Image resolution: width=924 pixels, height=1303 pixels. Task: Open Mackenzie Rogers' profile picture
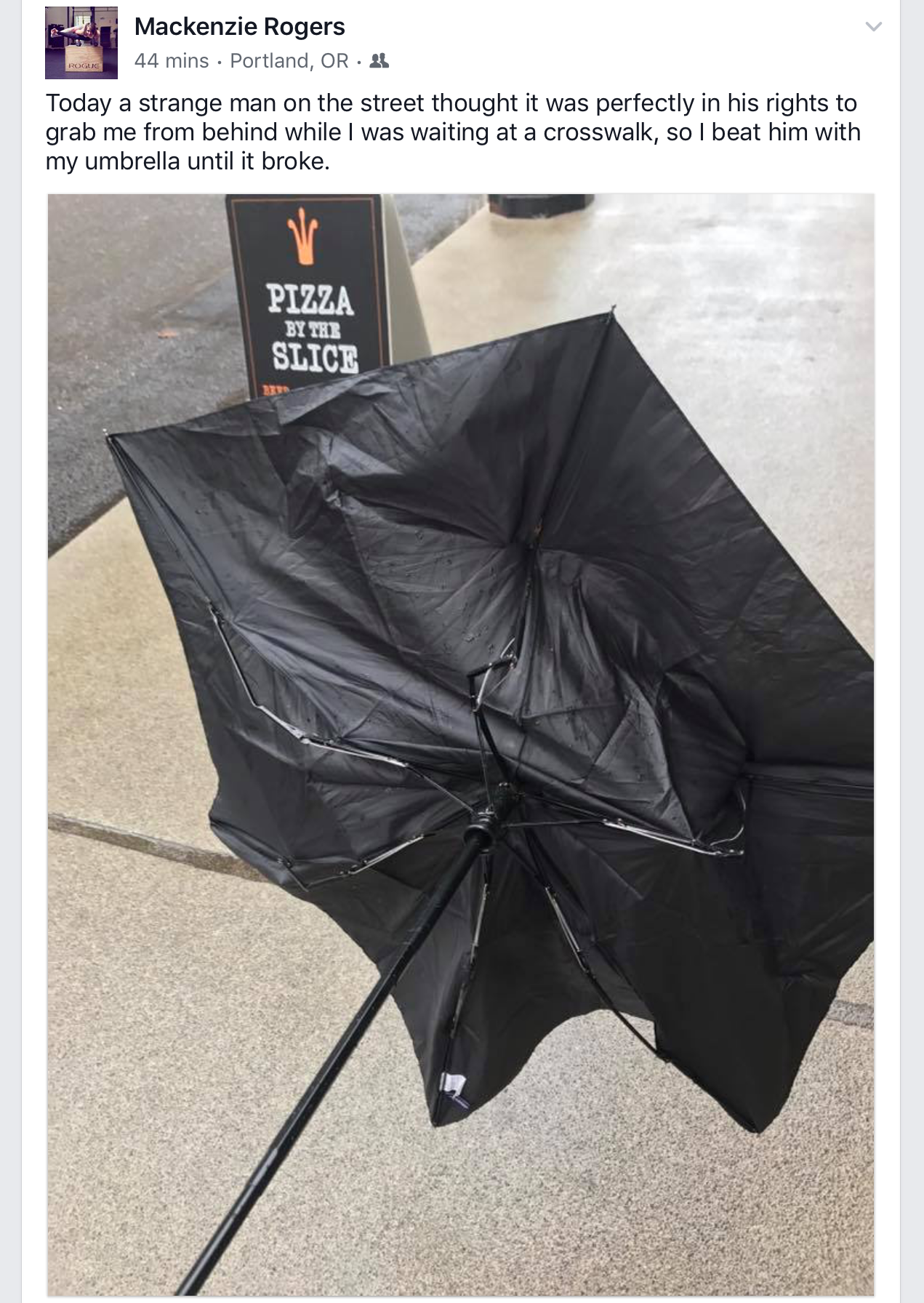(x=81, y=44)
